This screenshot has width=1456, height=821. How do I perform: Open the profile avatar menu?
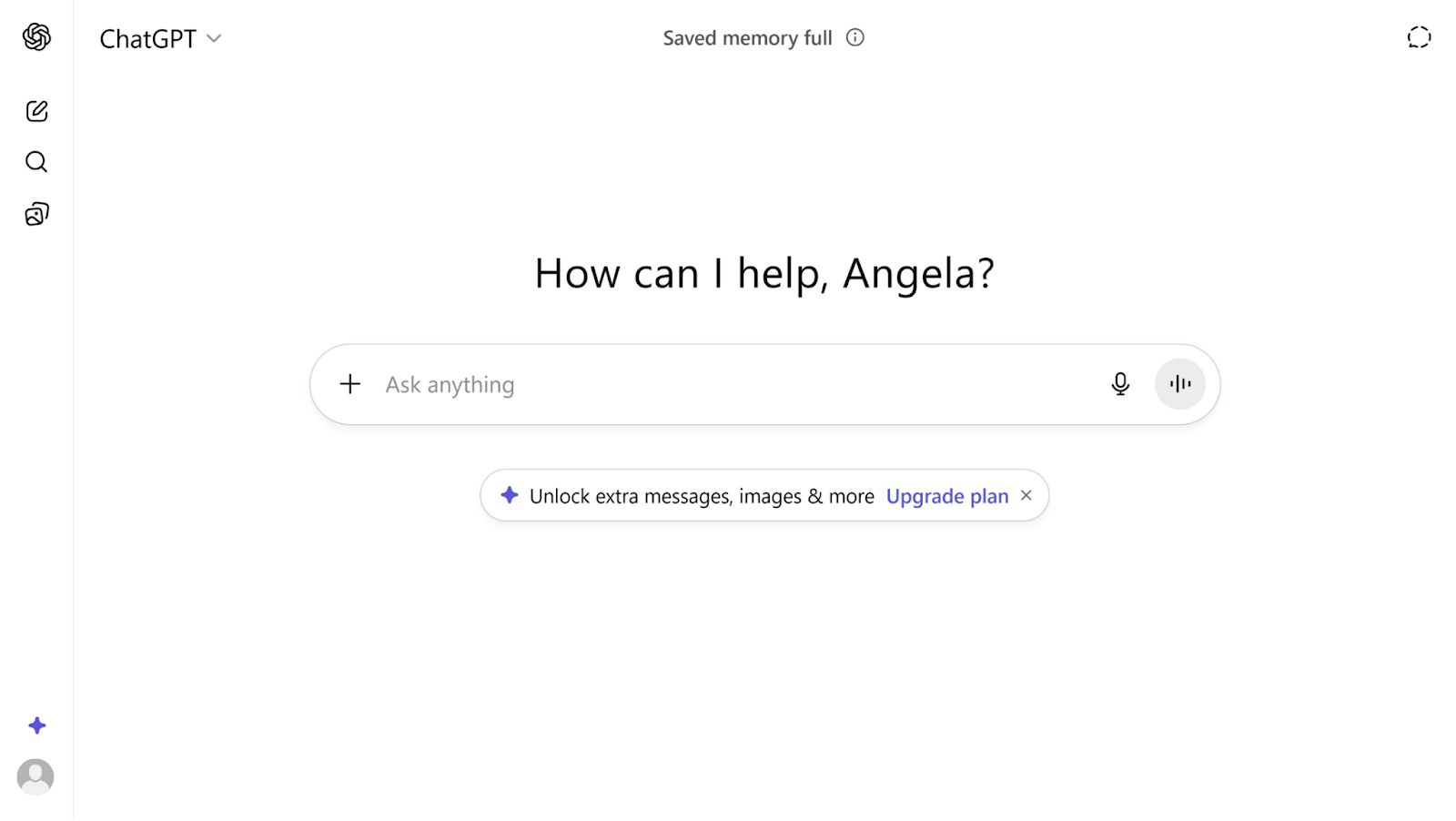pos(35,776)
